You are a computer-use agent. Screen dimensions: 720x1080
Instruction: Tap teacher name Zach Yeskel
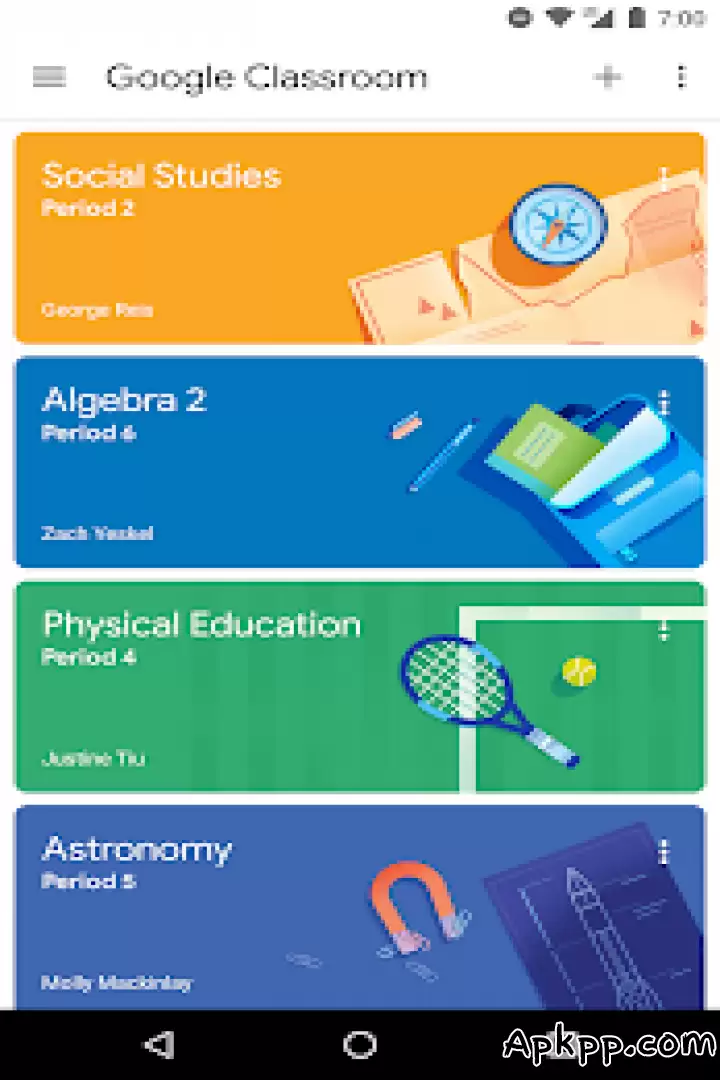tap(97, 534)
